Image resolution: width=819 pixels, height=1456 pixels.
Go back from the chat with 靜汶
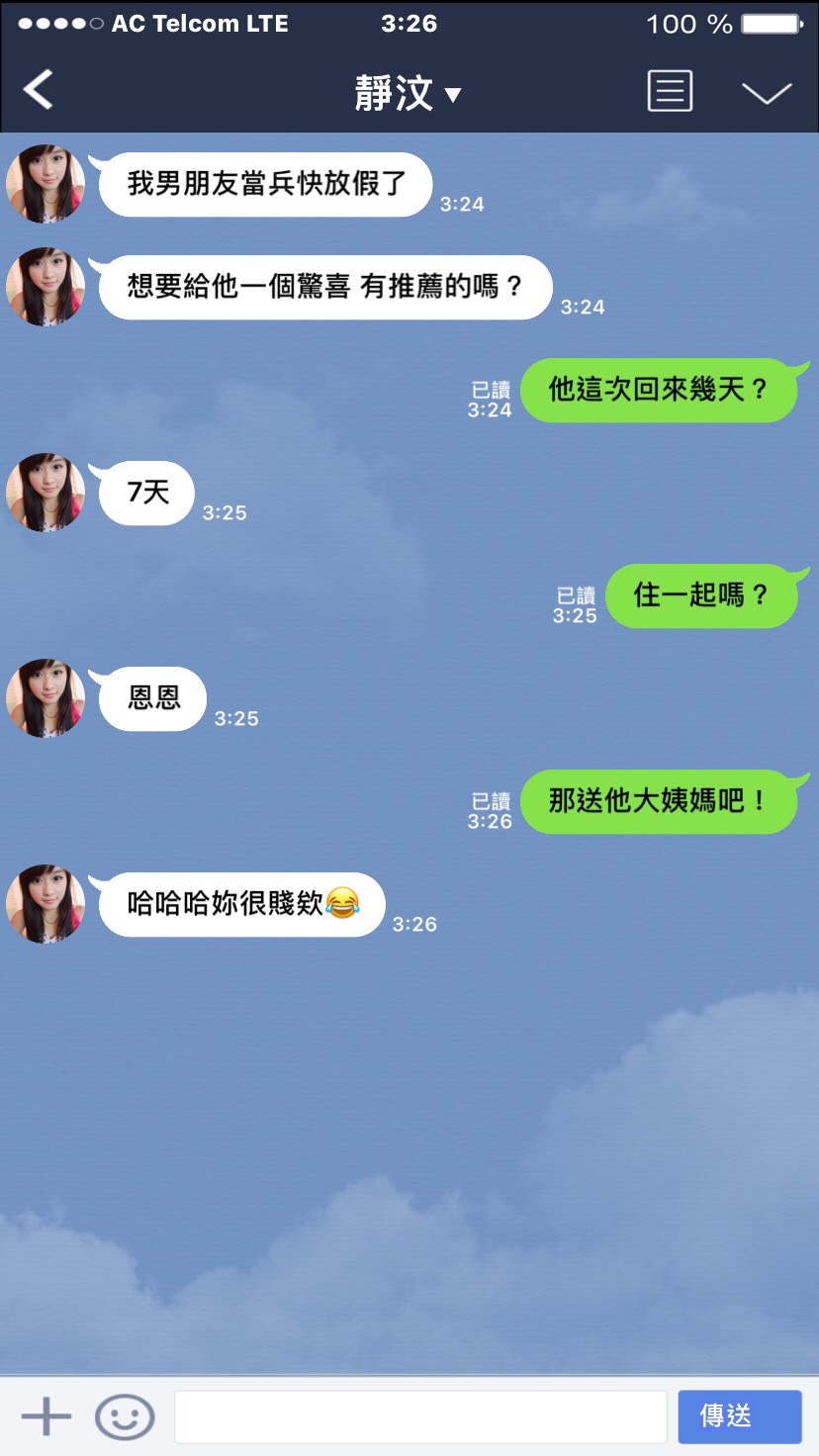click(40, 91)
